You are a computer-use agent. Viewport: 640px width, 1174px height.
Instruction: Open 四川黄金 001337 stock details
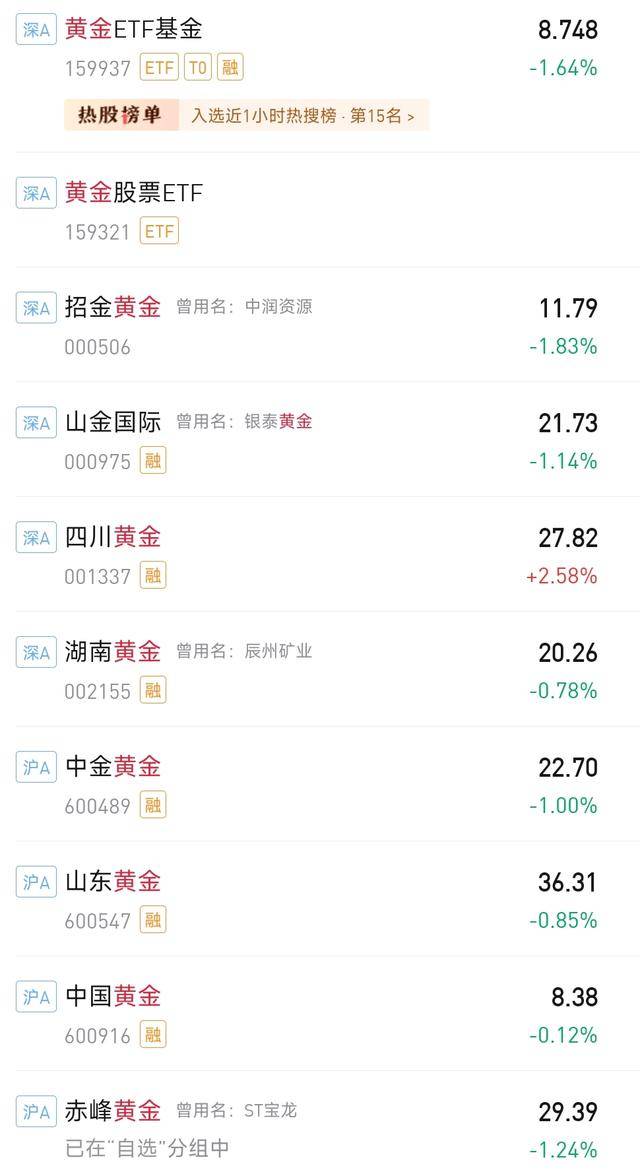coord(113,538)
